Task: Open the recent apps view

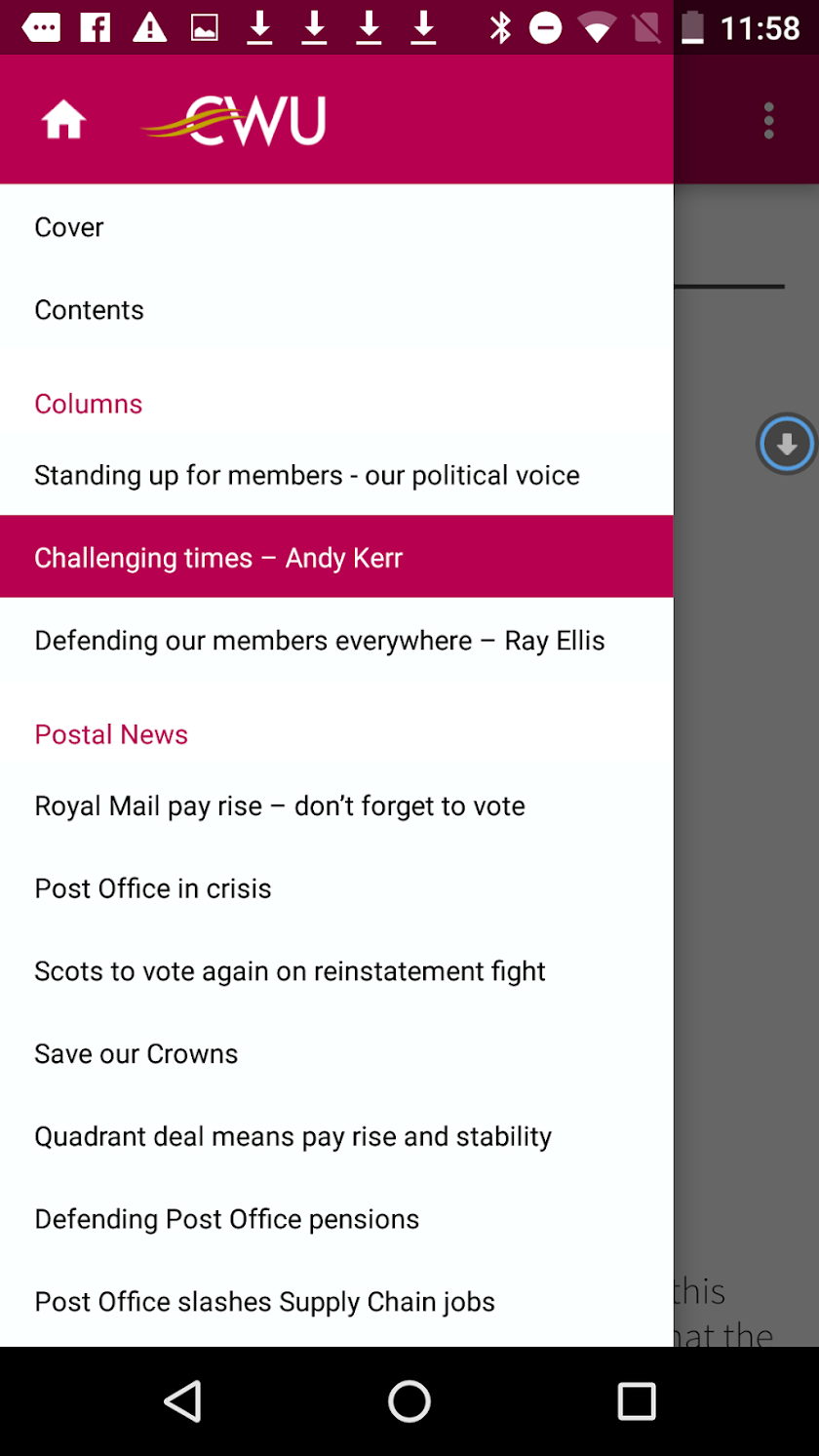Action: [636, 1401]
